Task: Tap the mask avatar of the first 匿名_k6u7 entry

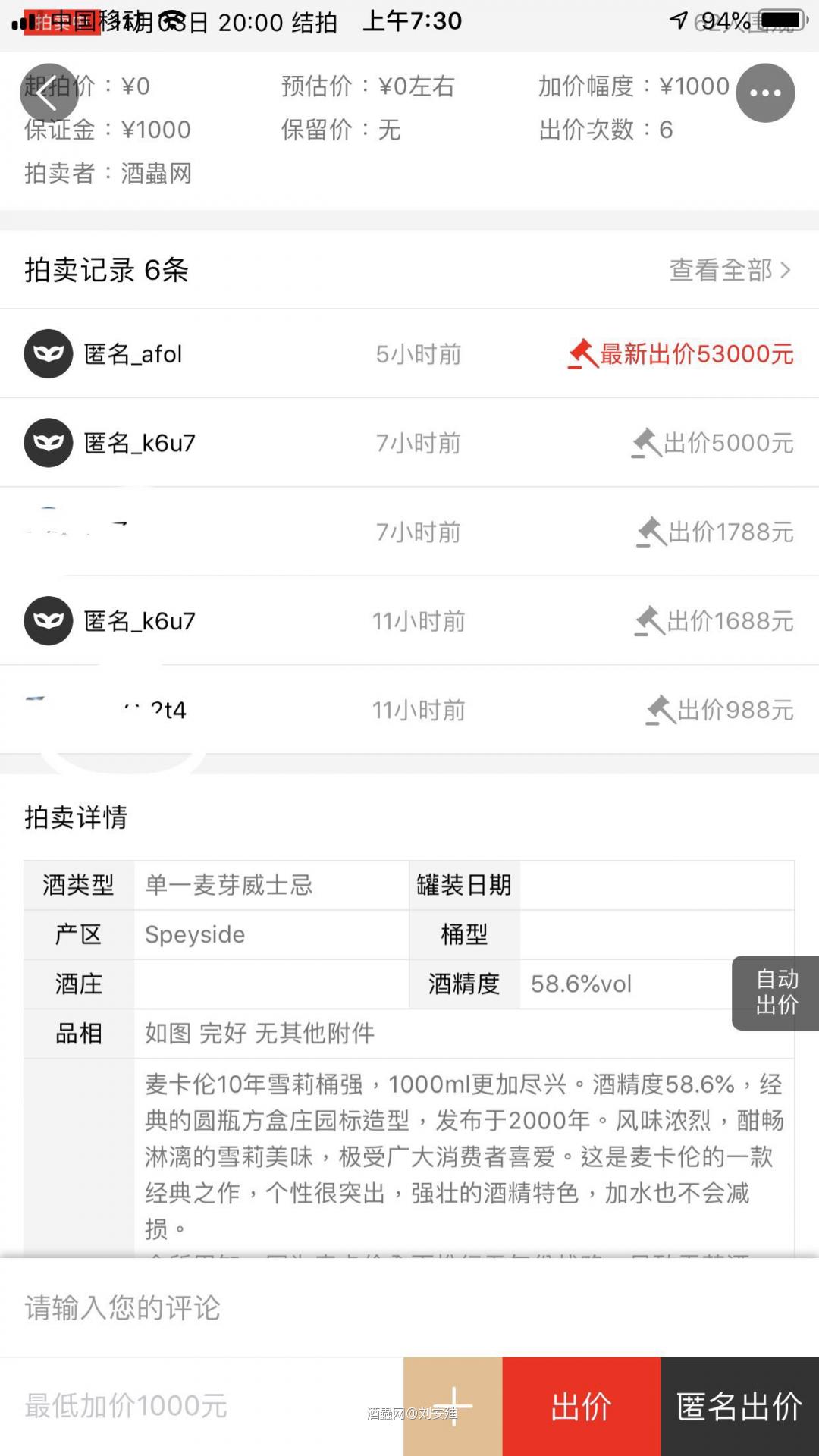Action: [48, 442]
